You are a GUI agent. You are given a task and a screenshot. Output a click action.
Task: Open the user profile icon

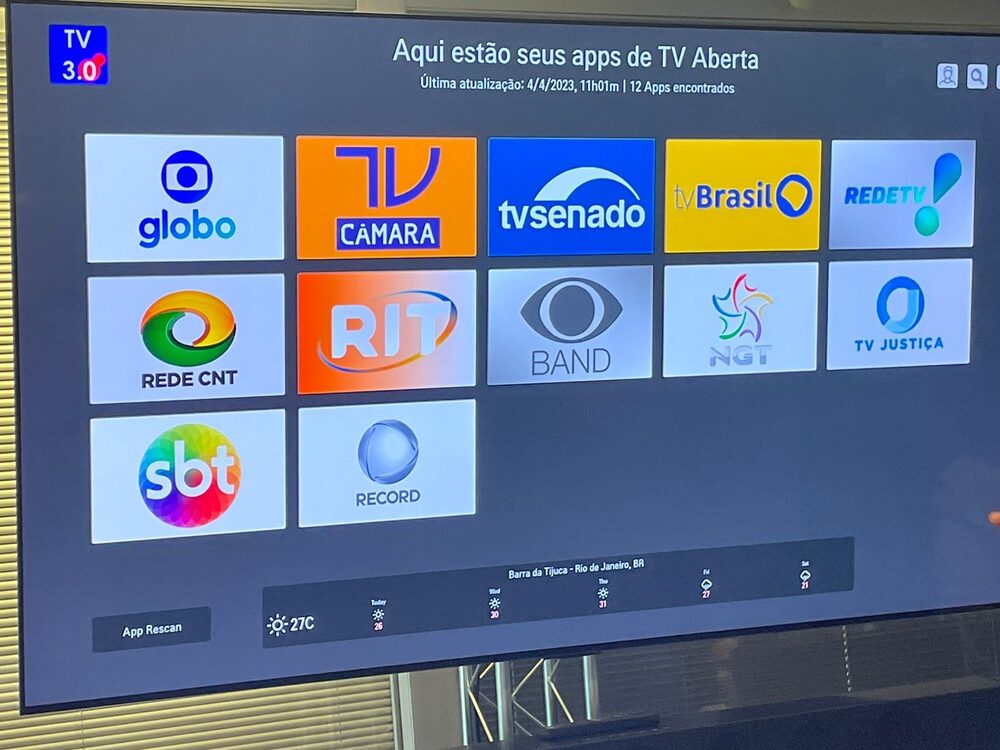click(947, 76)
